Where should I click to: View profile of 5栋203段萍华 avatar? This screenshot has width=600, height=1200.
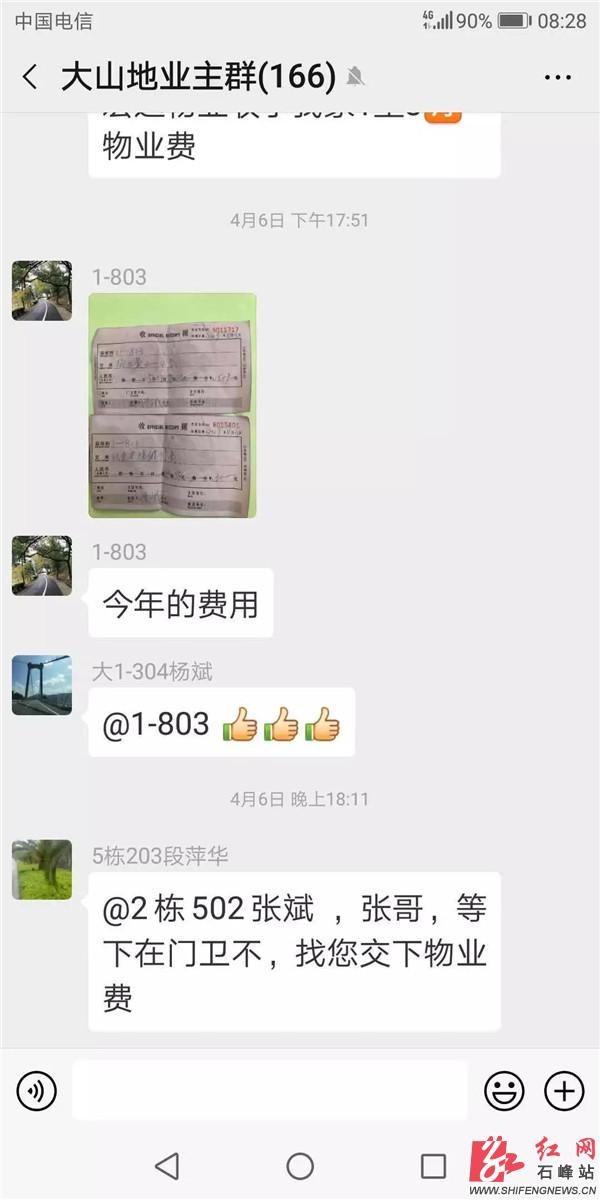point(42,870)
